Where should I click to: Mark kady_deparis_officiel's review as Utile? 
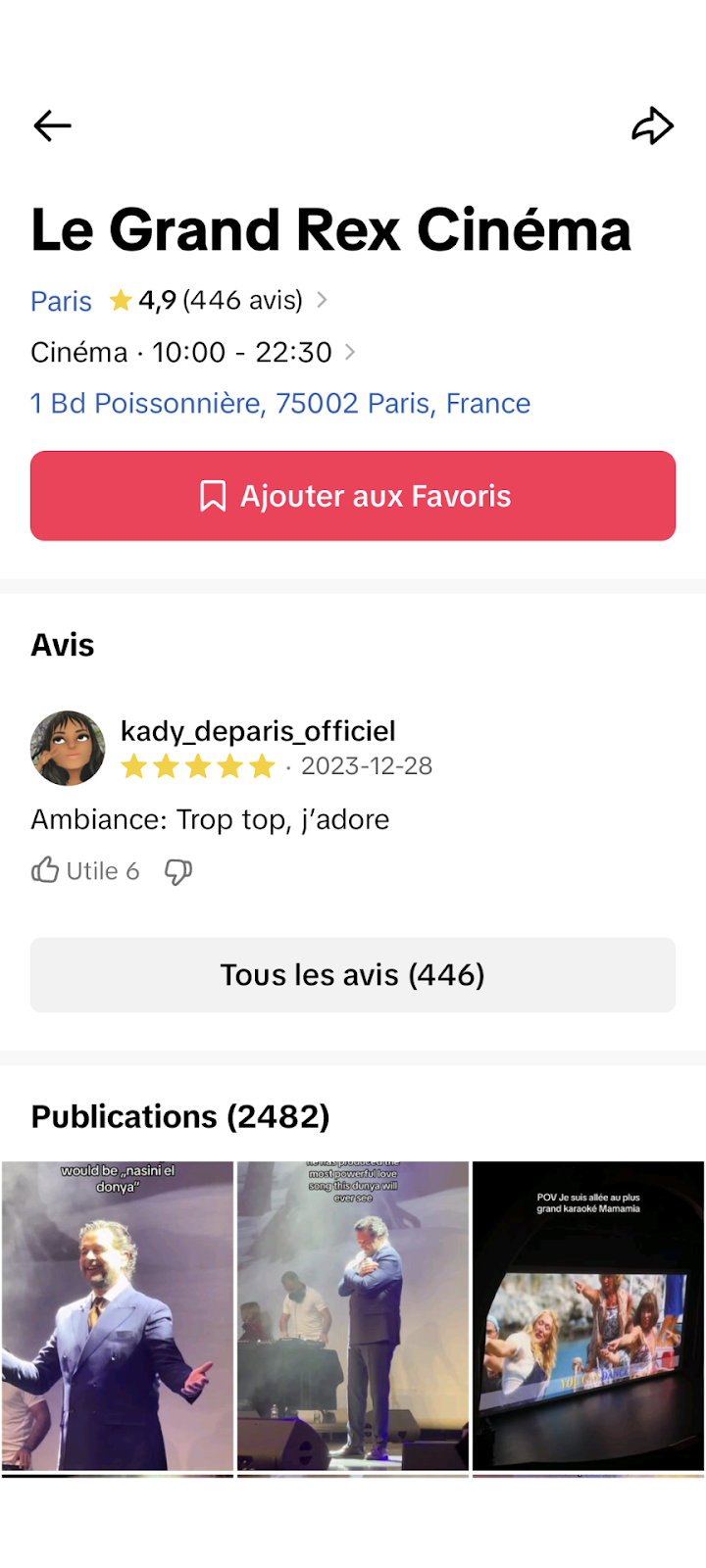click(84, 871)
